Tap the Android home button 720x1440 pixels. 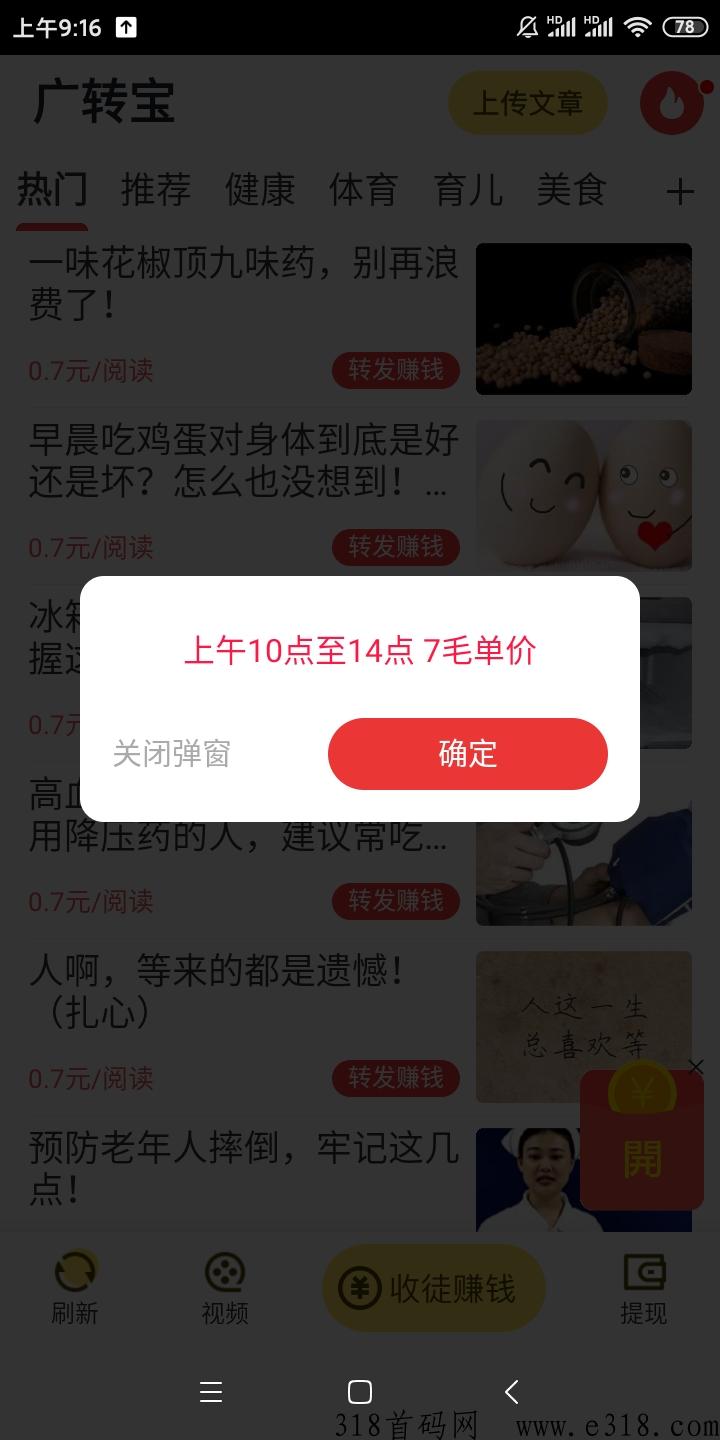(358, 1391)
